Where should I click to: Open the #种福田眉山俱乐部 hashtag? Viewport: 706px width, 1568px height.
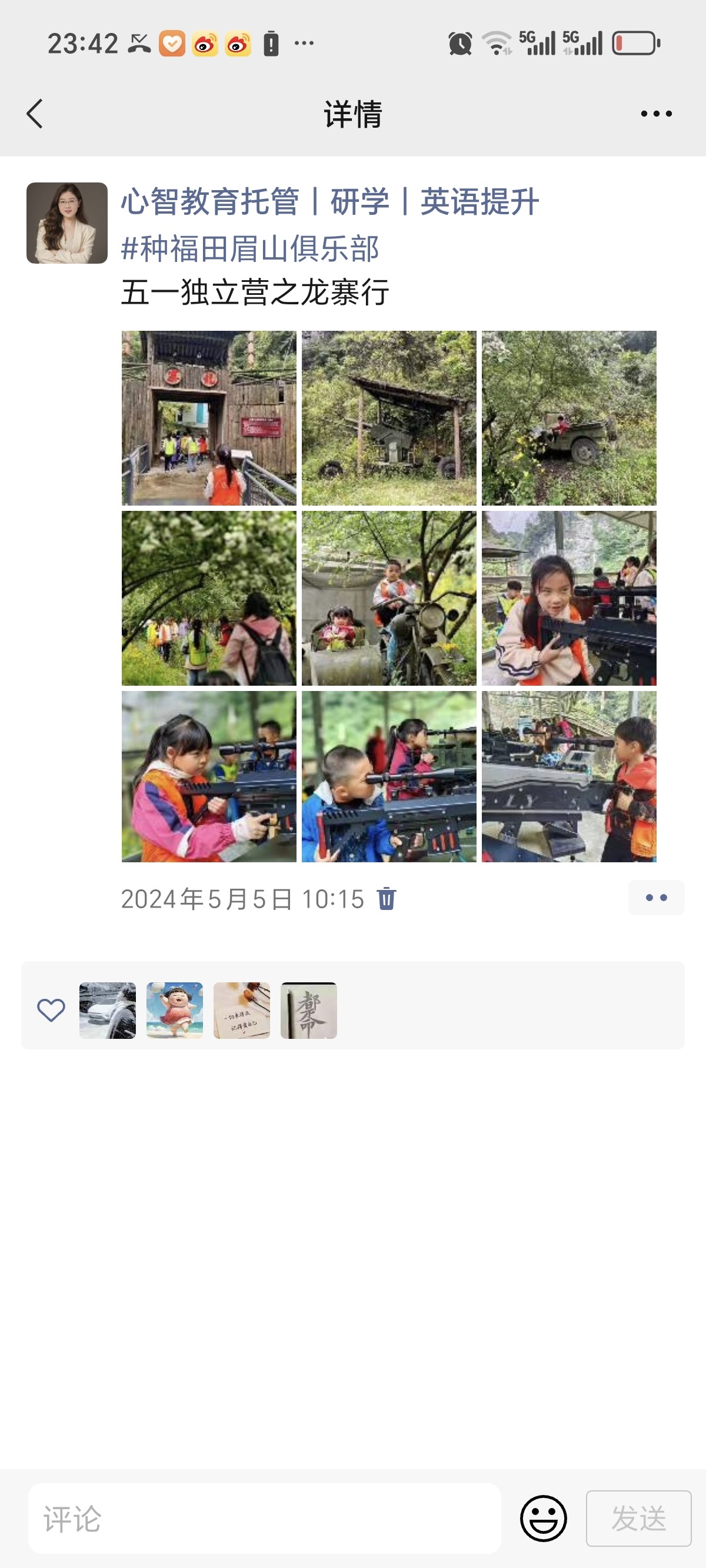(x=250, y=248)
